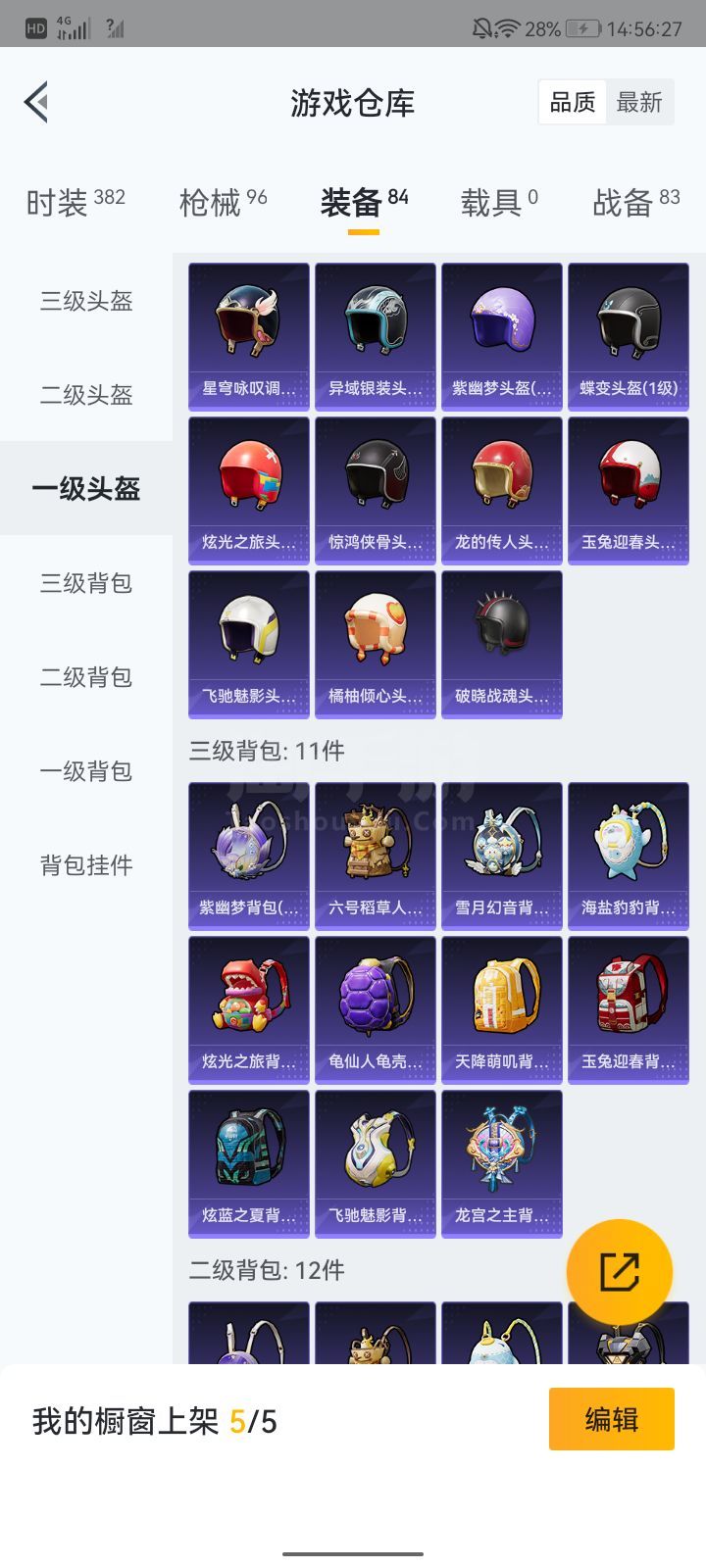The width and height of the screenshot is (706, 1568).
Task: View the 海盐豹豹 backpack item
Action: [629, 855]
